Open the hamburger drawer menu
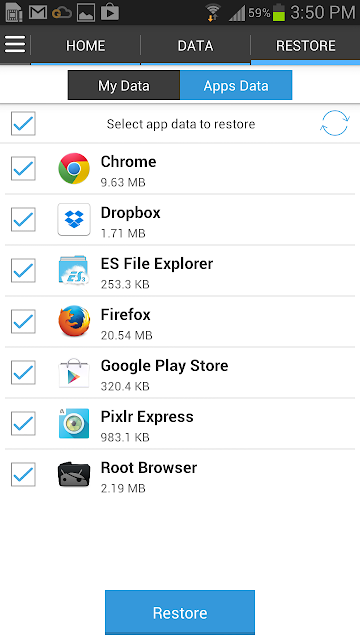Image resolution: width=360 pixels, height=640 pixels. point(15,45)
